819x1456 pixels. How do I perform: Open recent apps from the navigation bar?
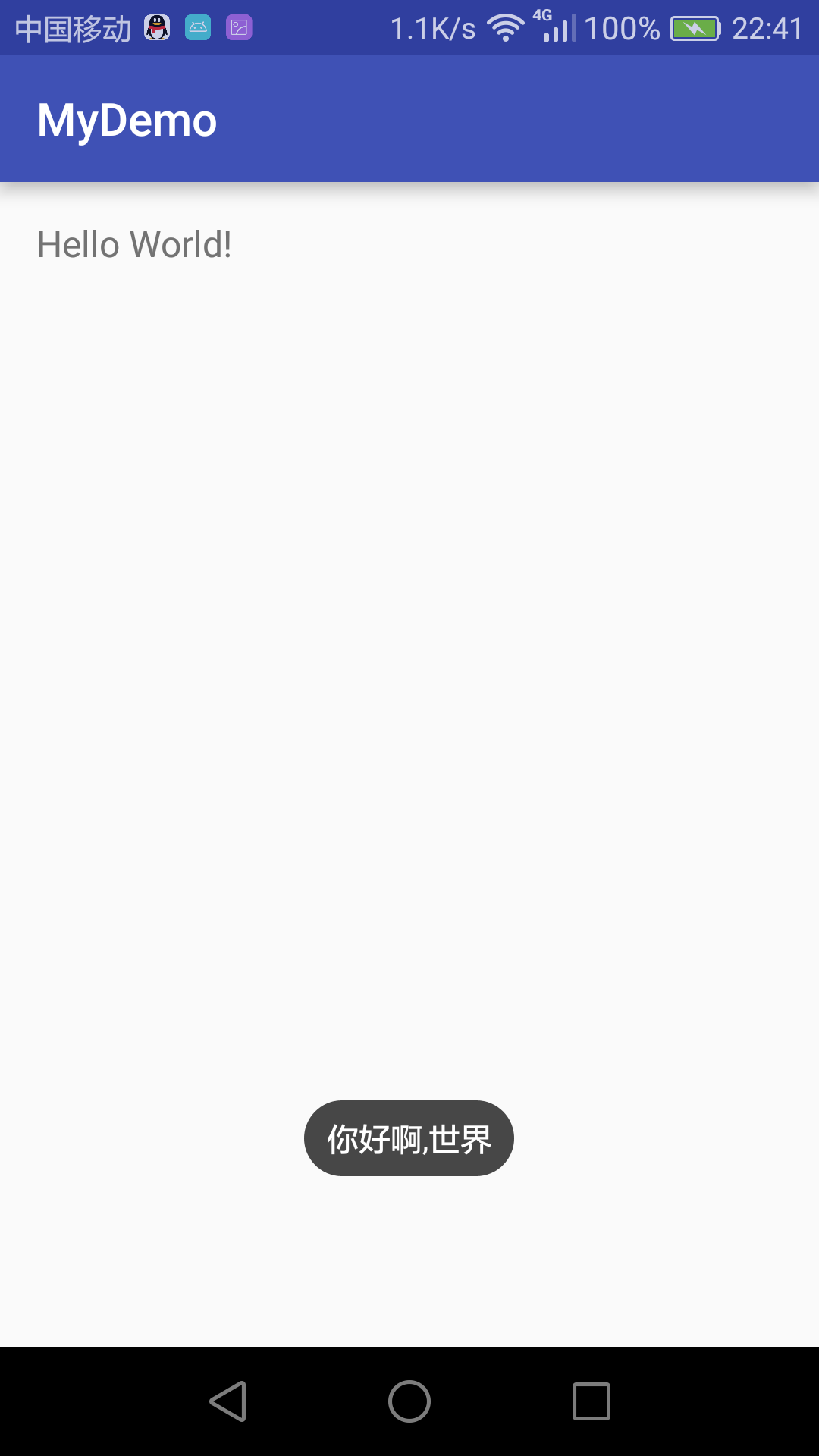click(591, 1401)
